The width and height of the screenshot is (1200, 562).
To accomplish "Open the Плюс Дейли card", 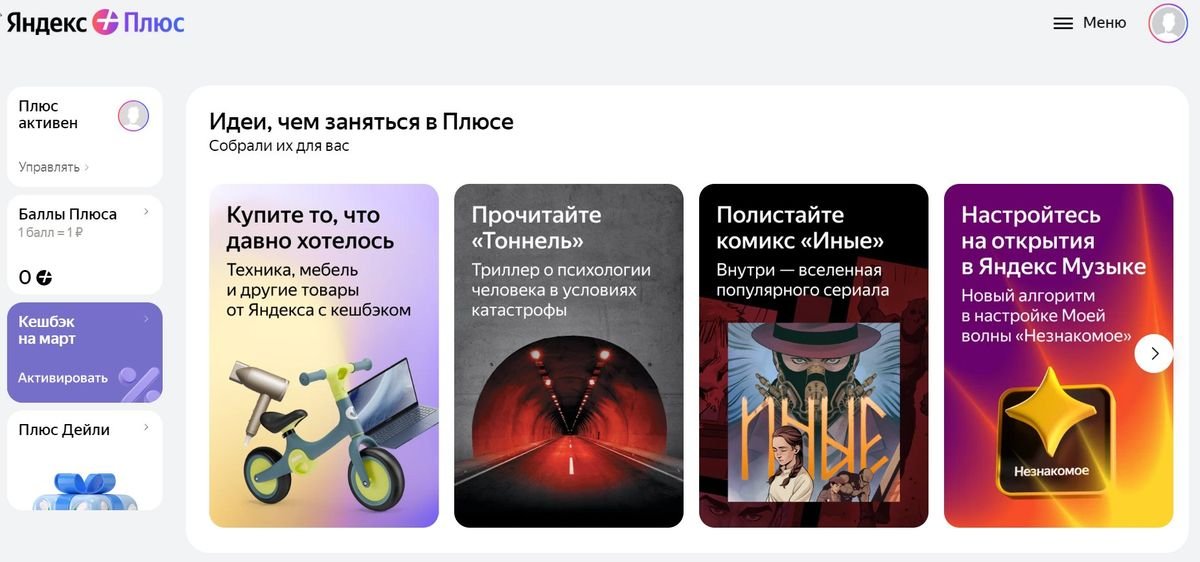I will click(84, 460).
